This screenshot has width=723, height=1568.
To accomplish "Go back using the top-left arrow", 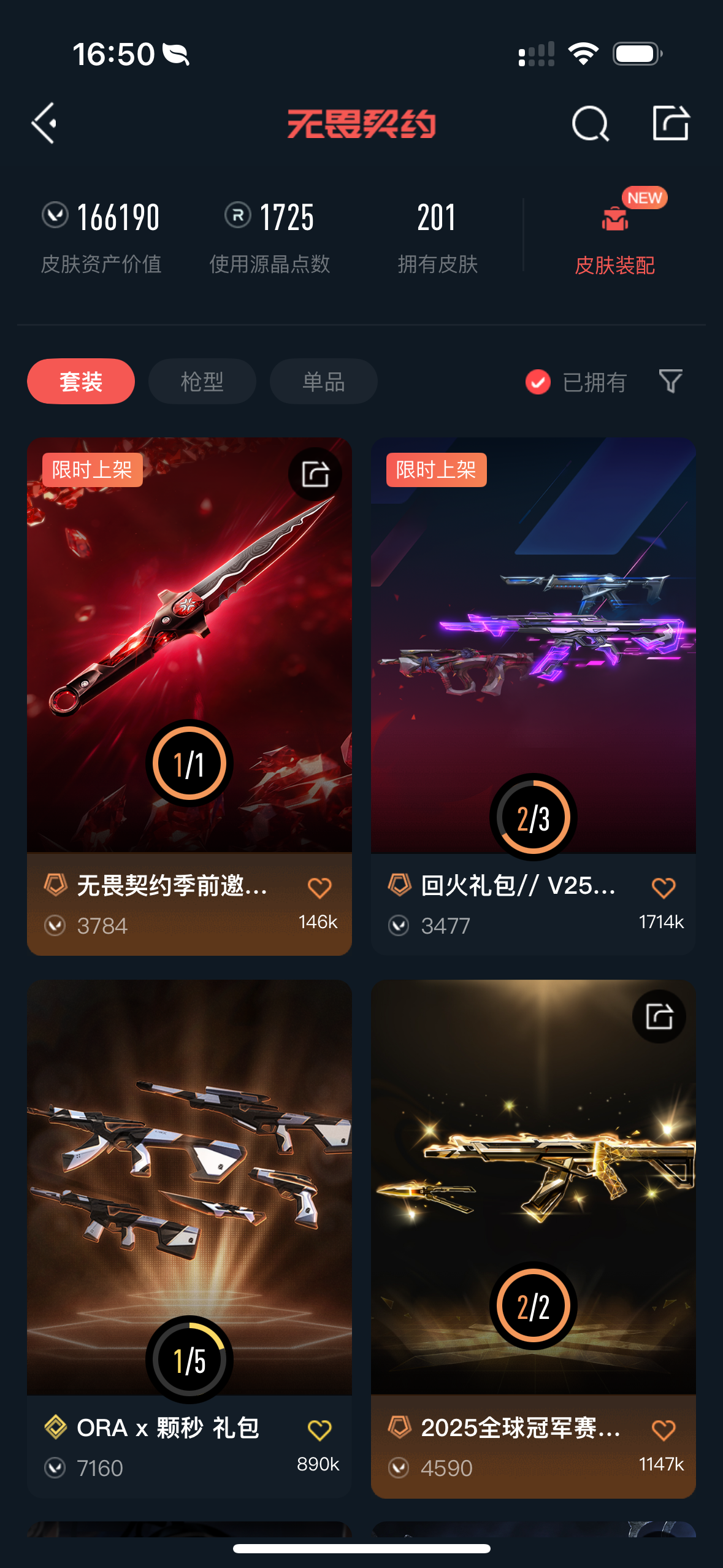I will point(44,123).
